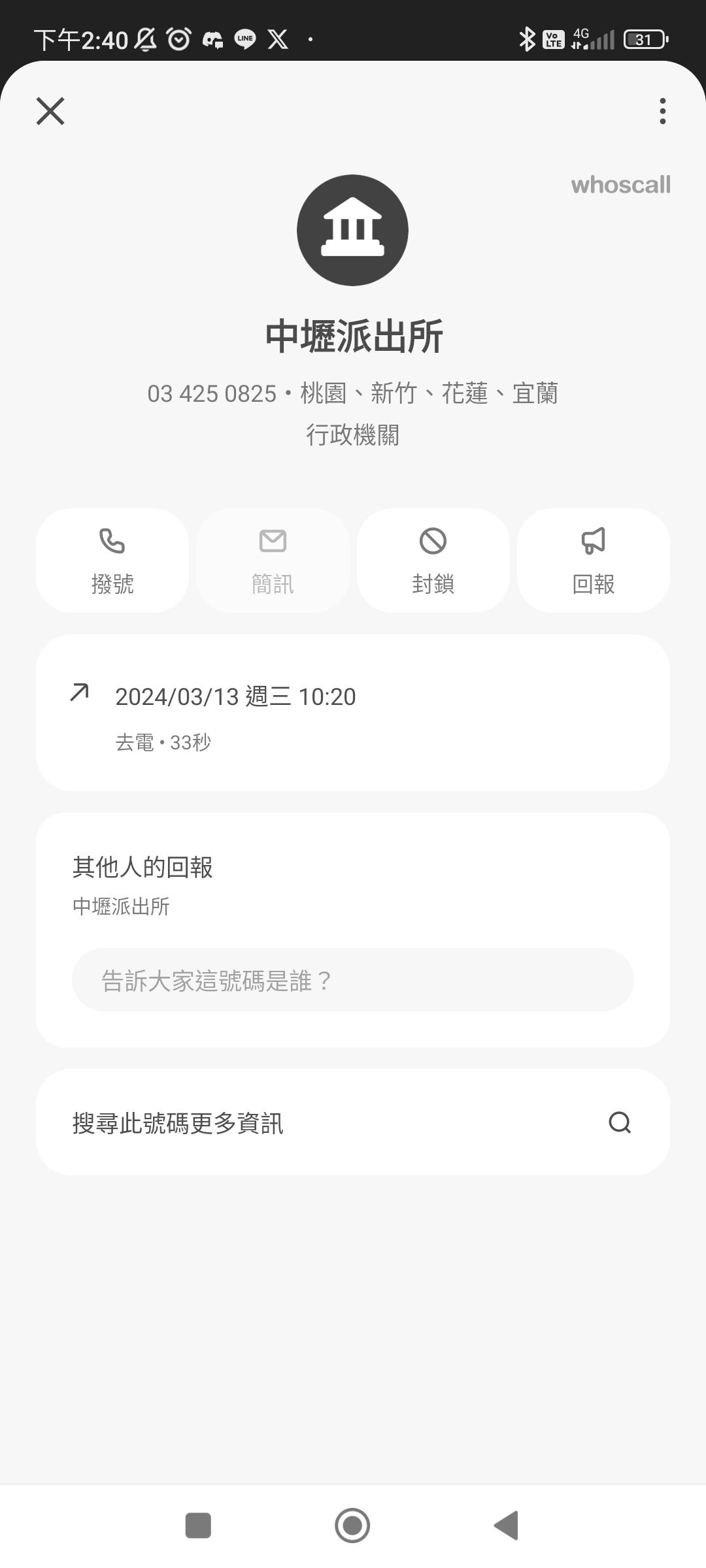This screenshot has width=706, height=1568.
Task: Dial the number with 撥號 button
Action: click(x=112, y=561)
